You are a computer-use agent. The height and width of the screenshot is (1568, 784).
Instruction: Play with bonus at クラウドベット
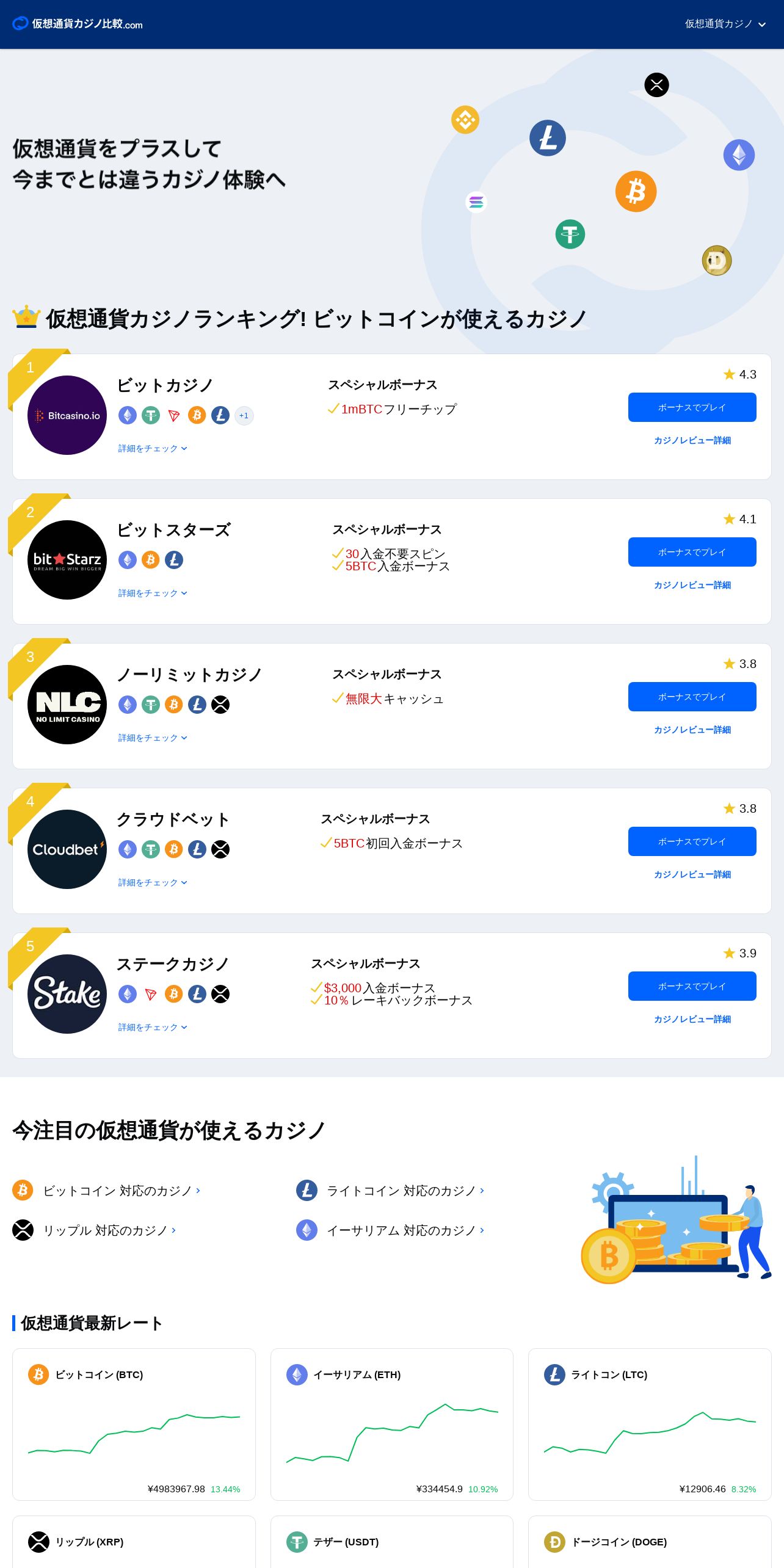[692, 841]
